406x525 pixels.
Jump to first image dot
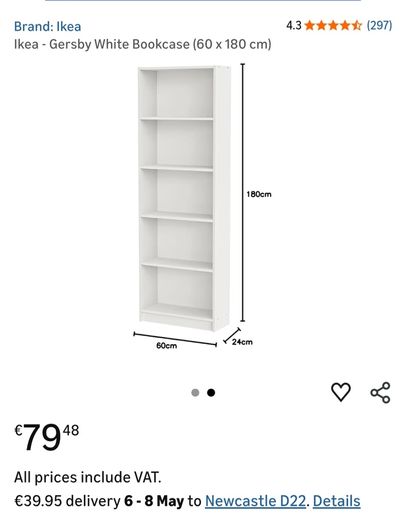[195, 392]
